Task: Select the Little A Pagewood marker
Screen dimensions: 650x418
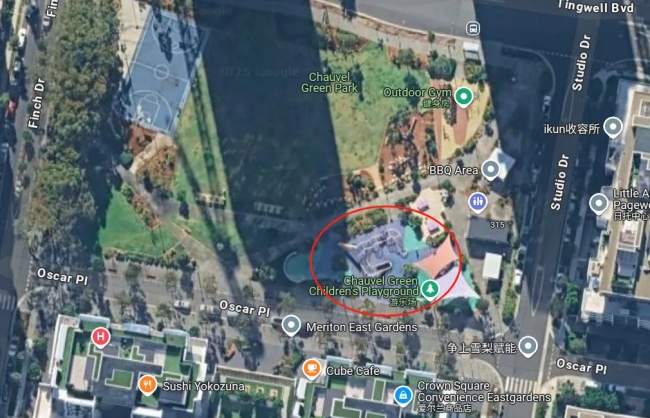Action: [598, 203]
